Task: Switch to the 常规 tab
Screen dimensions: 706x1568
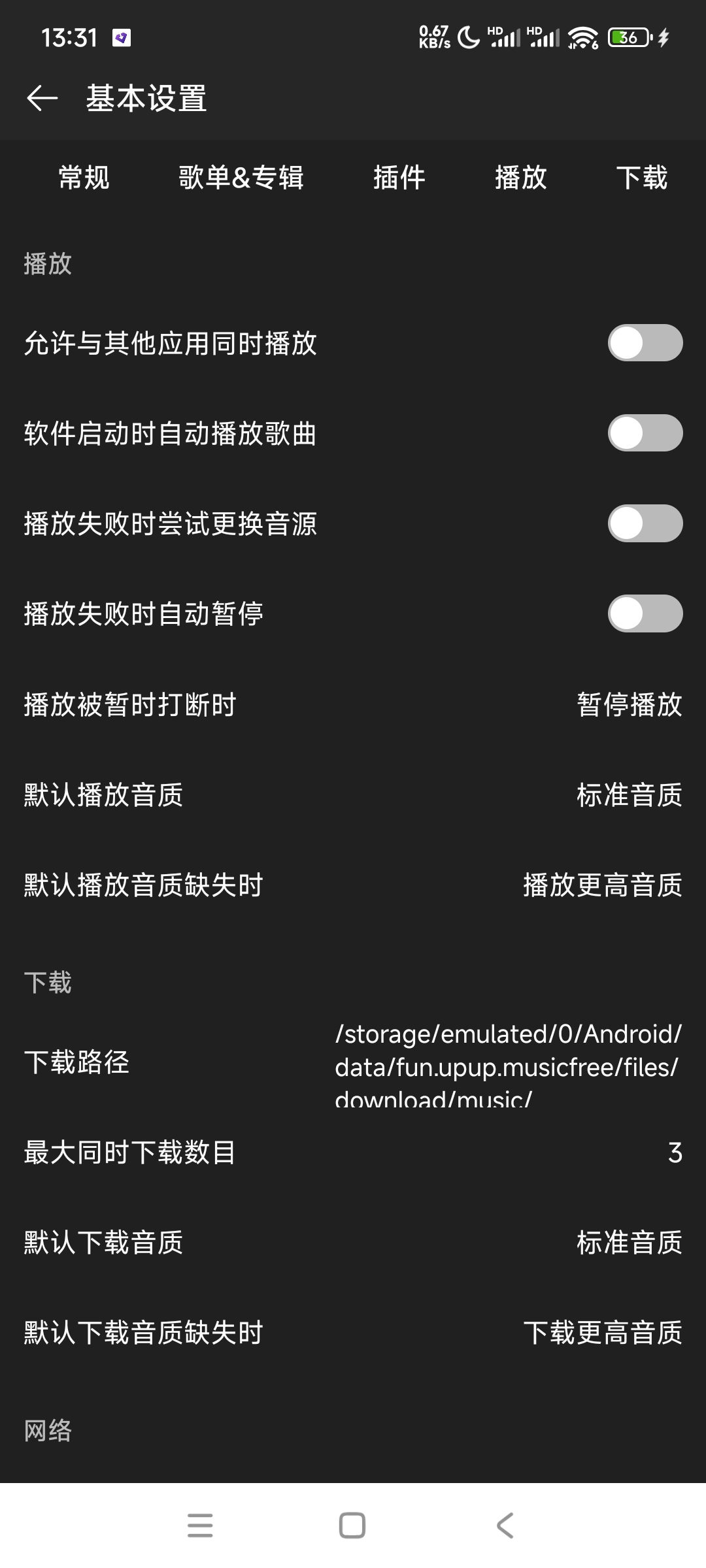Action: (84, 178)
